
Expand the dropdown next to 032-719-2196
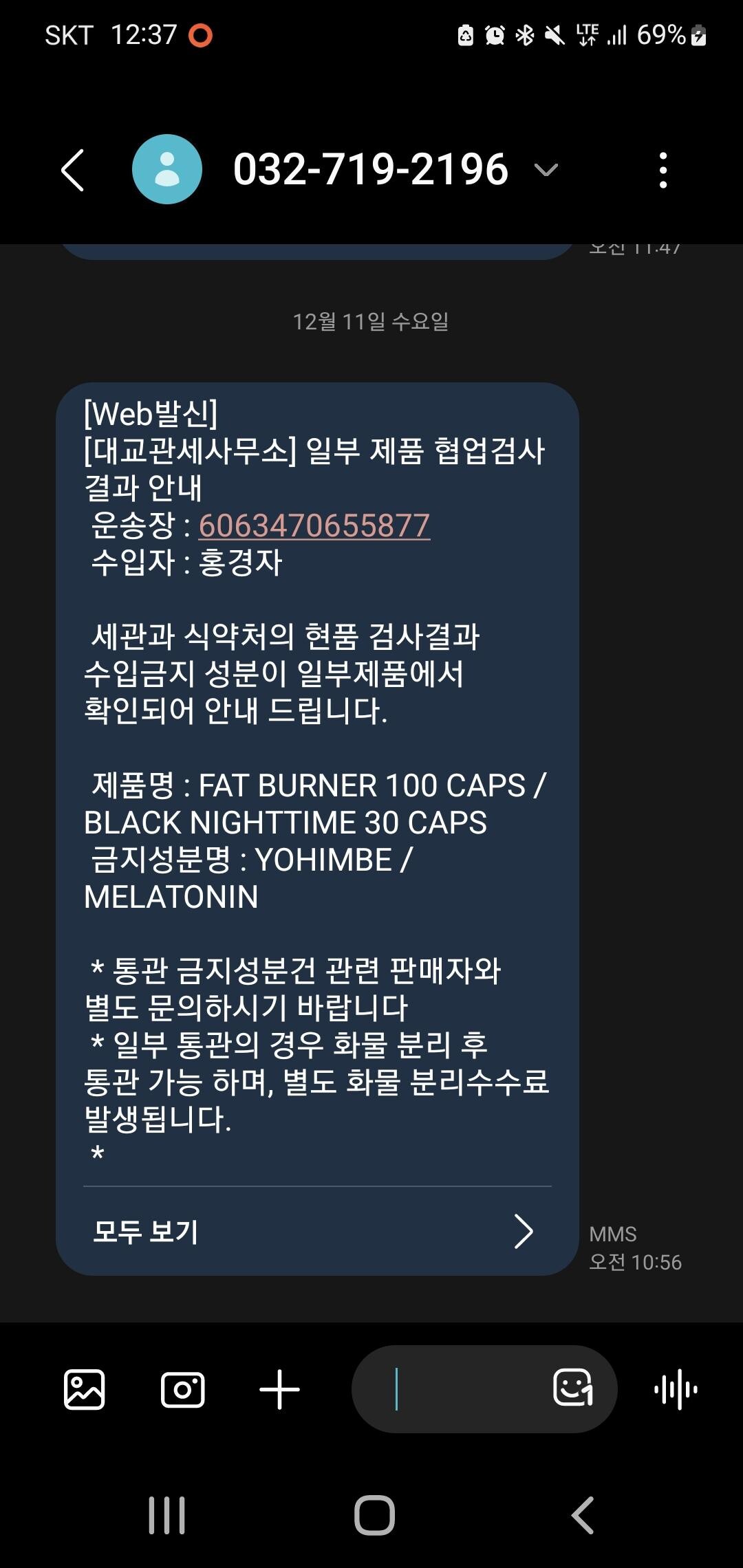tap(546, 170)
